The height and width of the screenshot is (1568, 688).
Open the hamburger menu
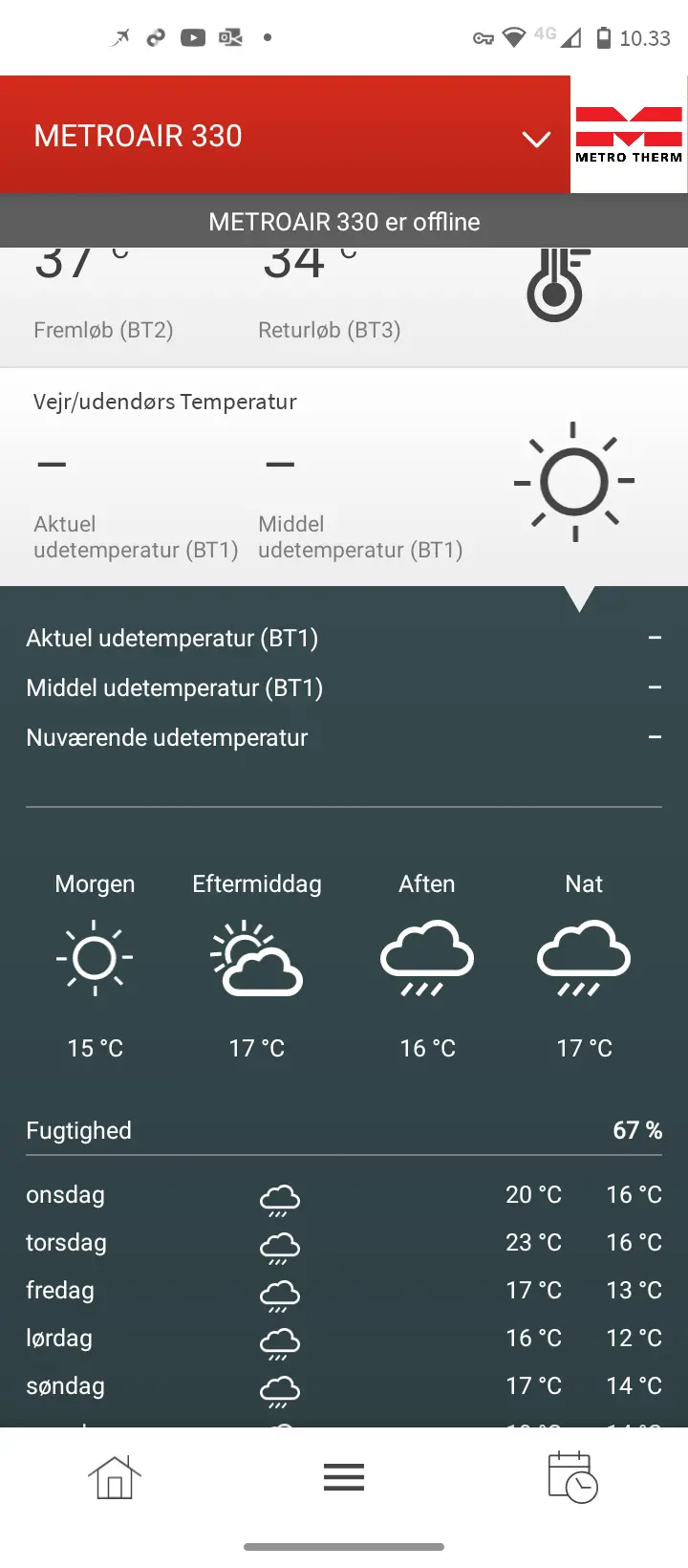(x=344, y=1477)
